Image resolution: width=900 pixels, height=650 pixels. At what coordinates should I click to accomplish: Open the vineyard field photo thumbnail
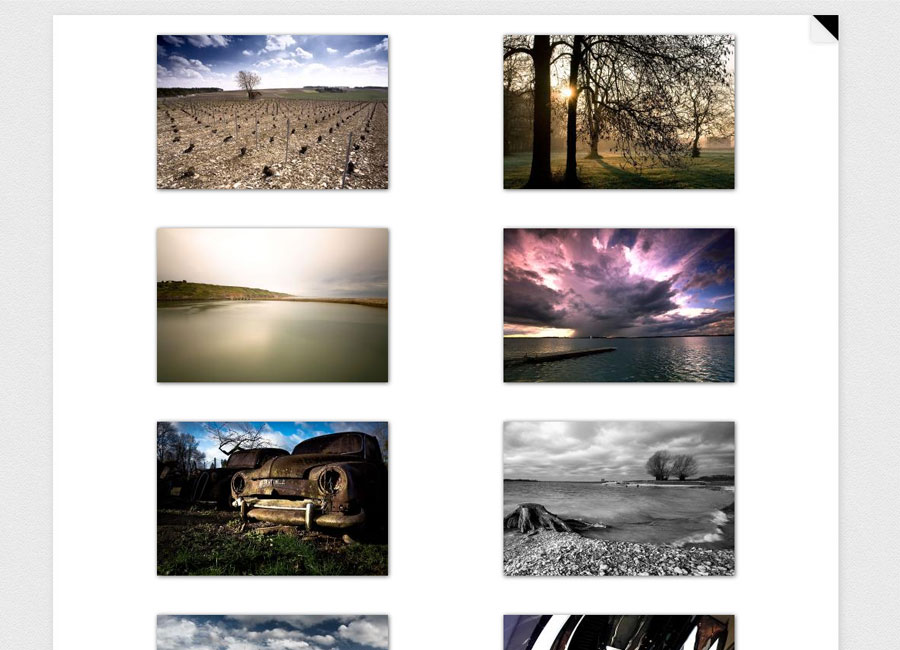[272, 112]
